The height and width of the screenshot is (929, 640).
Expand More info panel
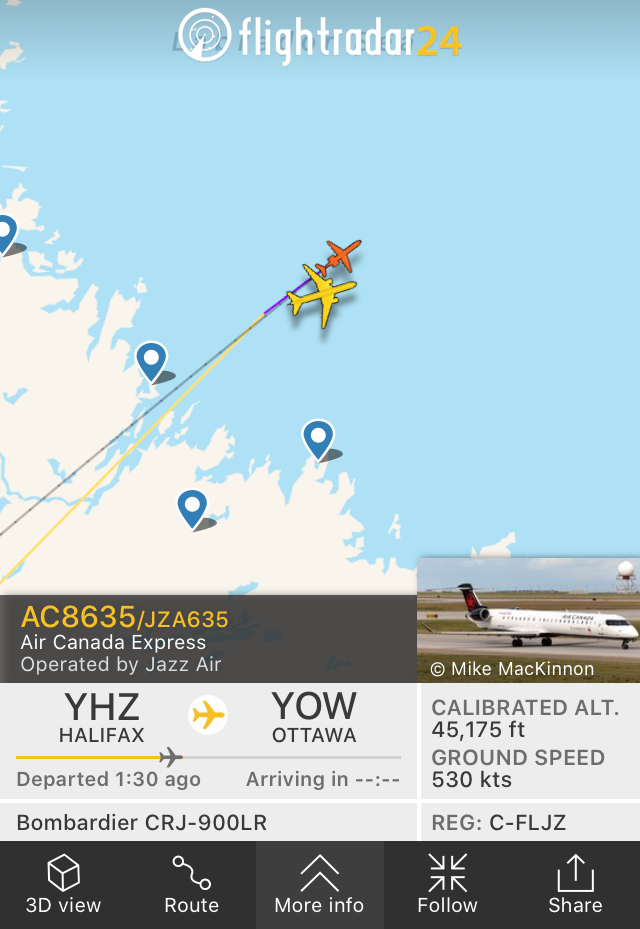tap(319, 885)
